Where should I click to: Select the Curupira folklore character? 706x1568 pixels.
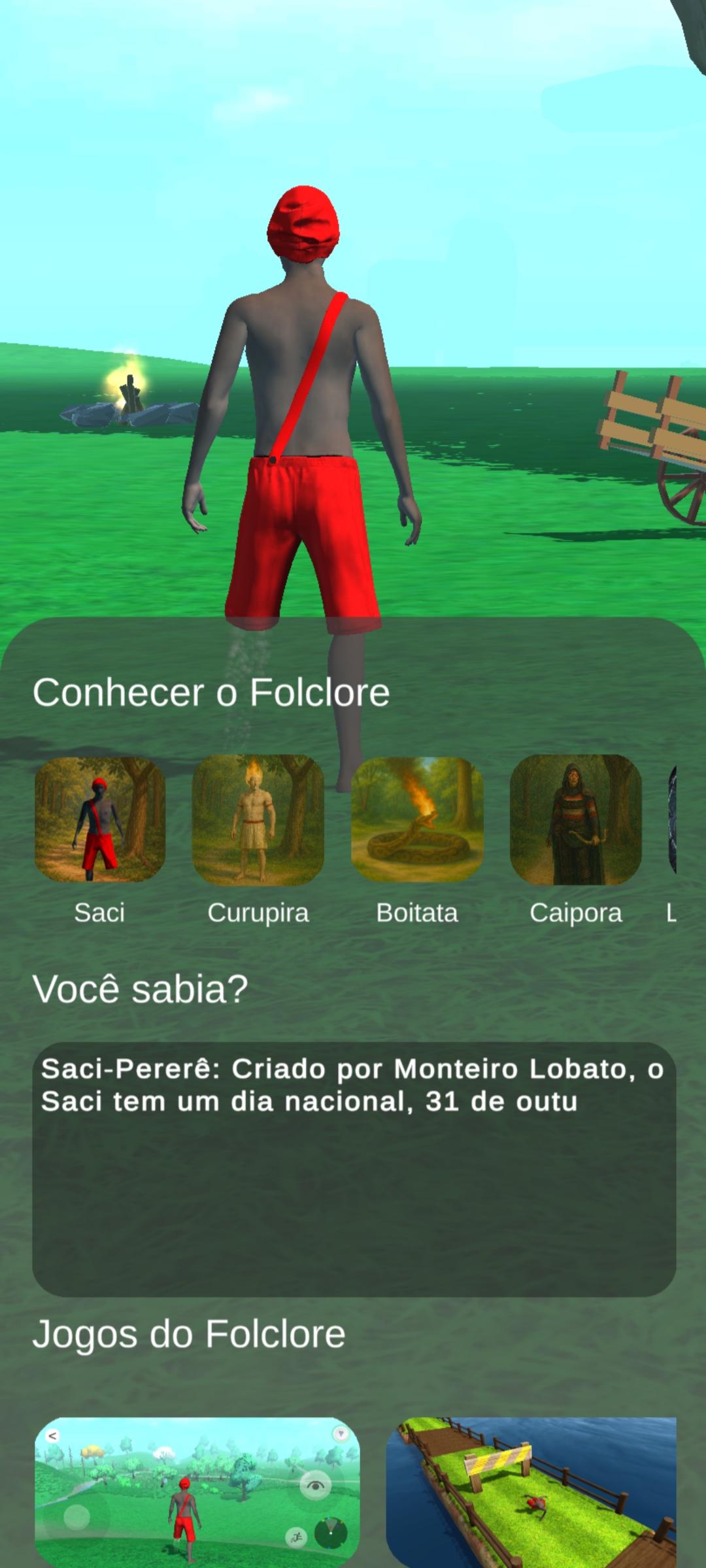258,819
